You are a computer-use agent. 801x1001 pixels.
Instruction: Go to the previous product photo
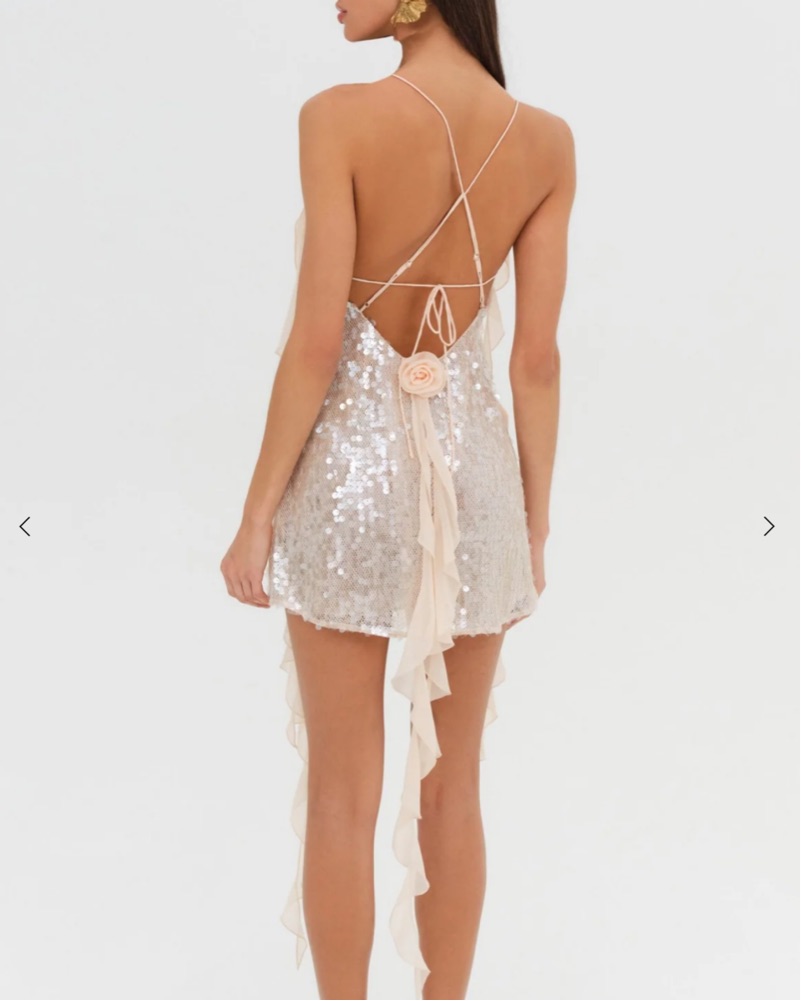25,526
